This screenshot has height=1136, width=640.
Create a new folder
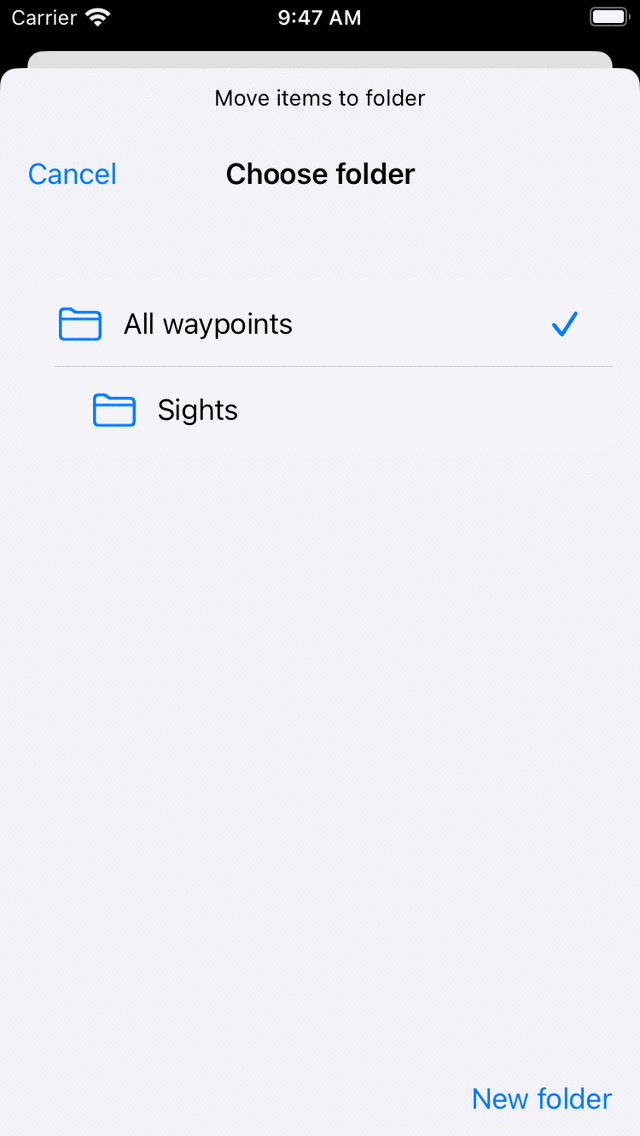click(541, 1098)
